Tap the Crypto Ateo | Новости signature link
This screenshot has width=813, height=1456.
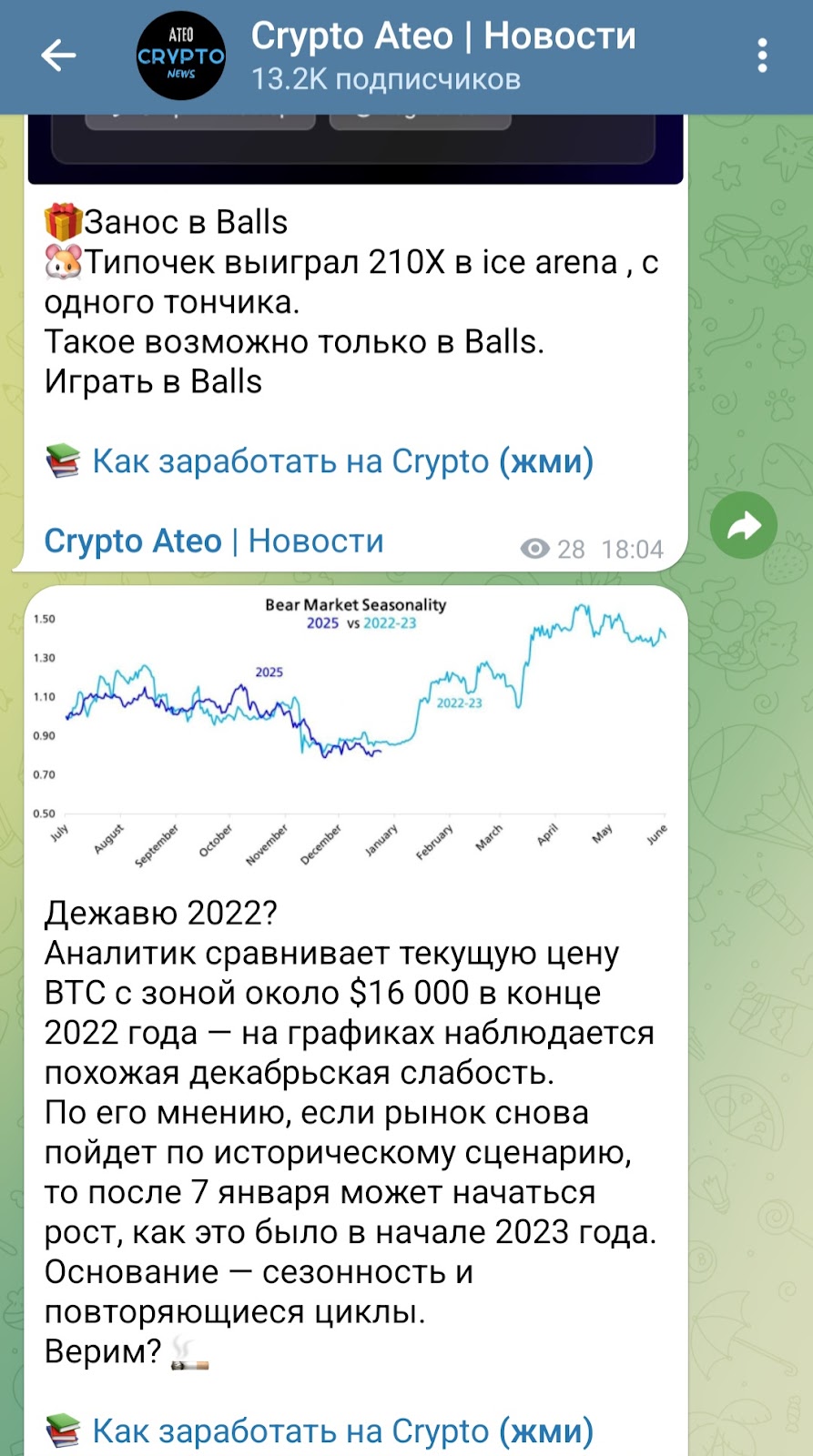214,541
